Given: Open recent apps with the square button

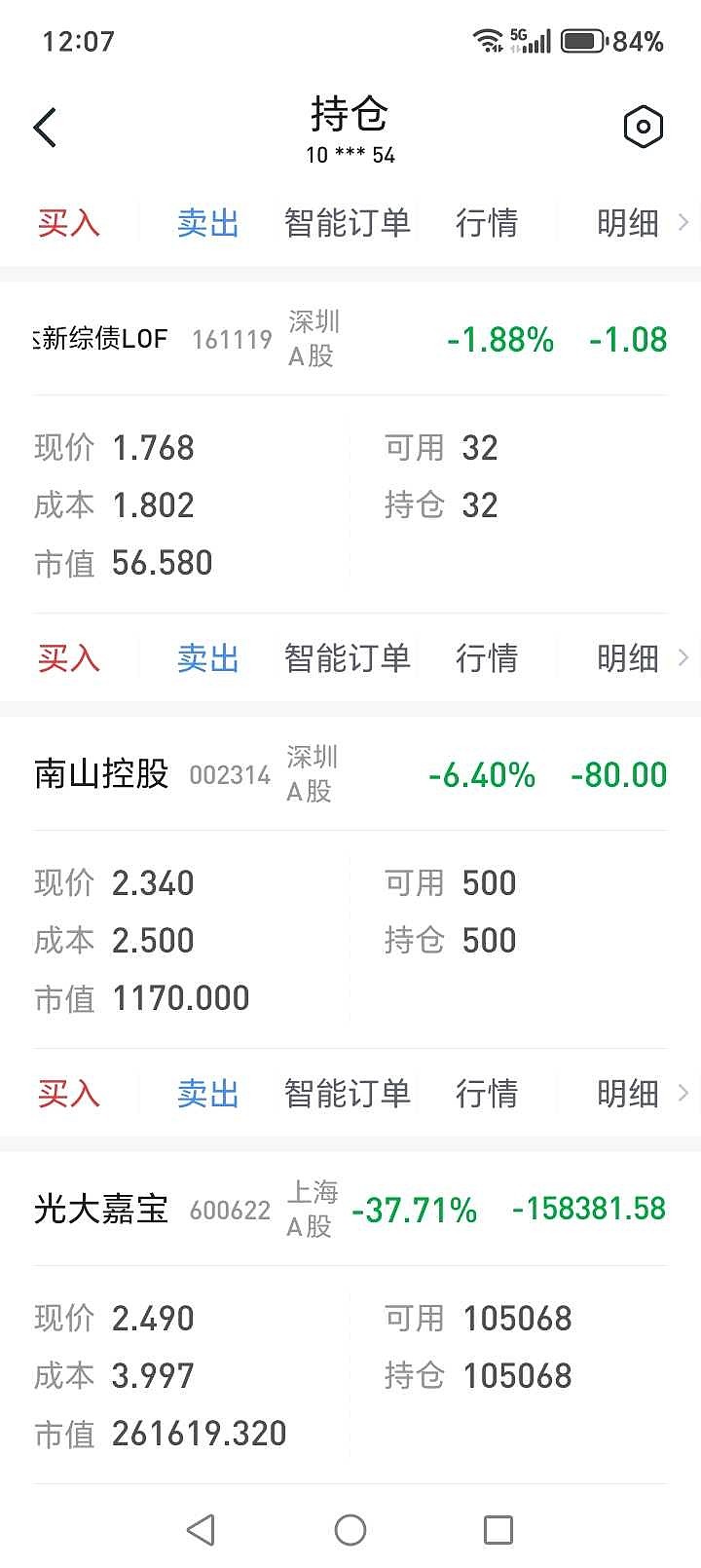Looking at the screenshot, I should pyautogui.click(x=499, y=1529).
